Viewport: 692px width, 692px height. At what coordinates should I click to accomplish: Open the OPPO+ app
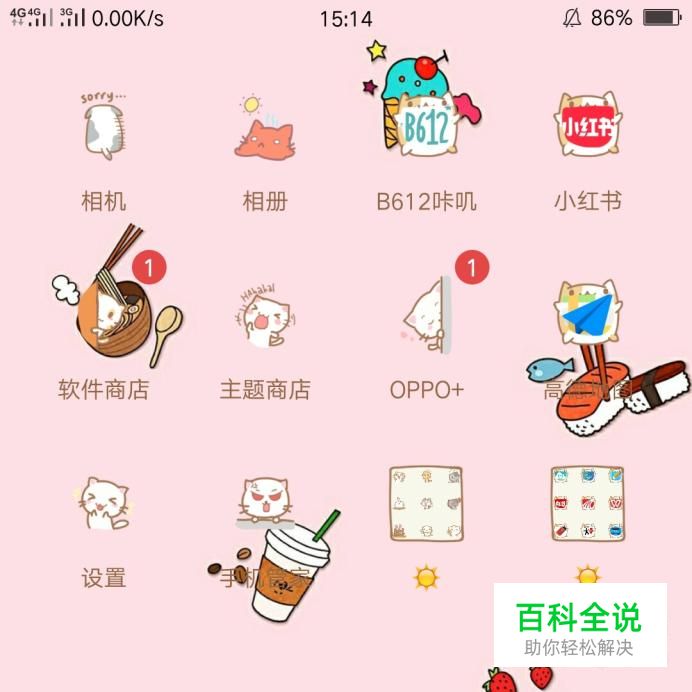coord(427,318)
